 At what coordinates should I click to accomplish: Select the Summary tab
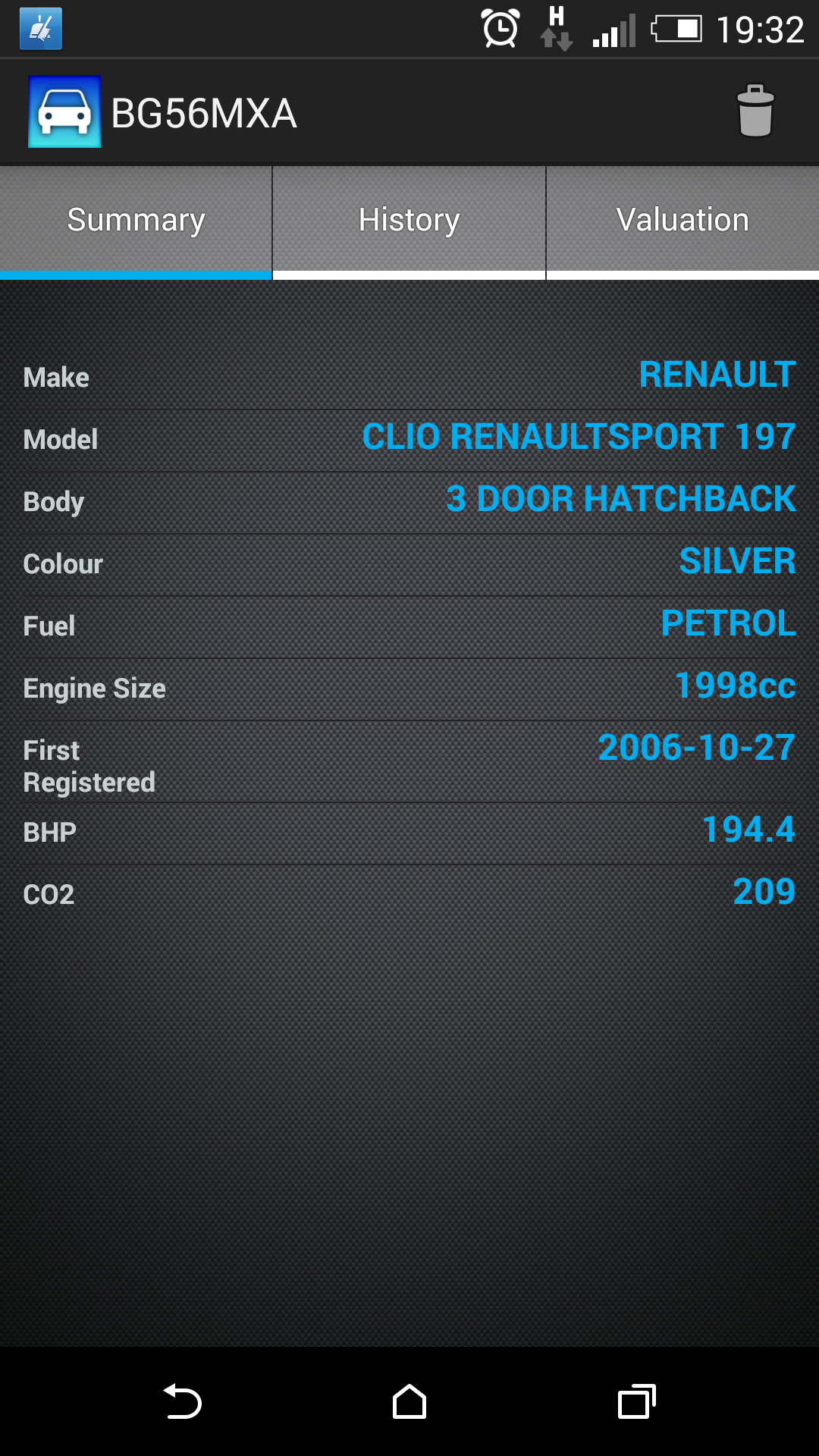click(136, 220)
